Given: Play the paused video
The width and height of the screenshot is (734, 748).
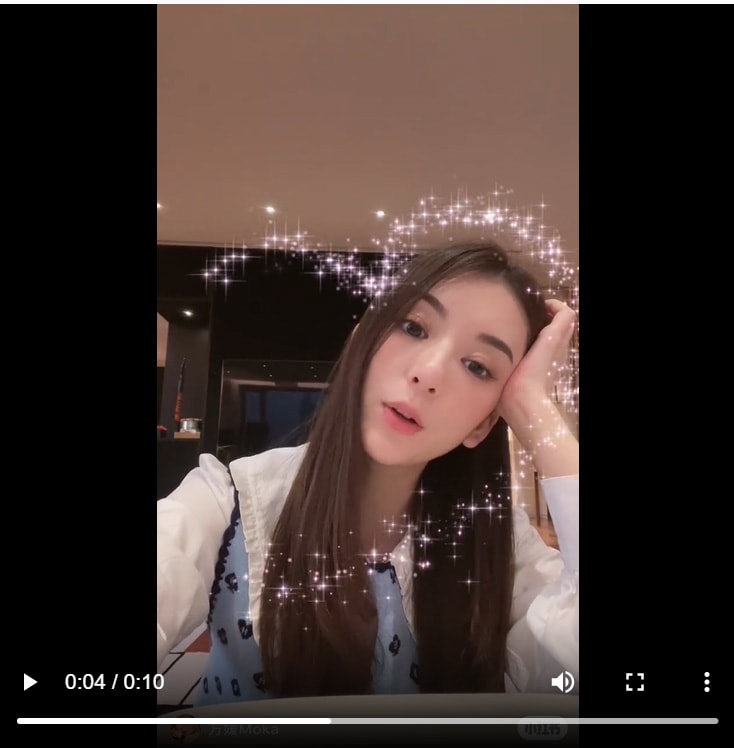Looking at the screenshot, I should point(30,682).
